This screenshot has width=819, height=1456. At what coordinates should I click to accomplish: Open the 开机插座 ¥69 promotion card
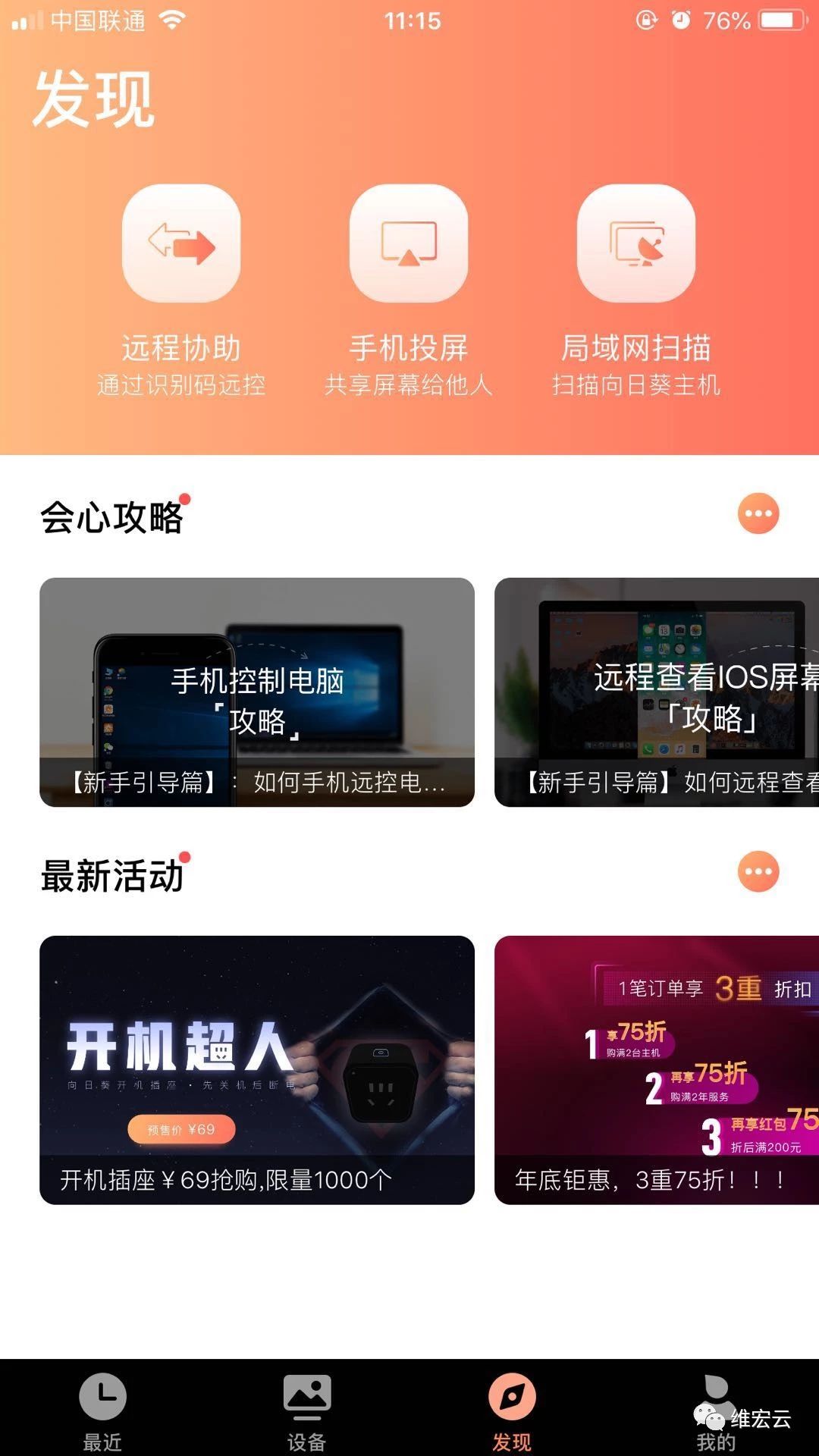257,1069
